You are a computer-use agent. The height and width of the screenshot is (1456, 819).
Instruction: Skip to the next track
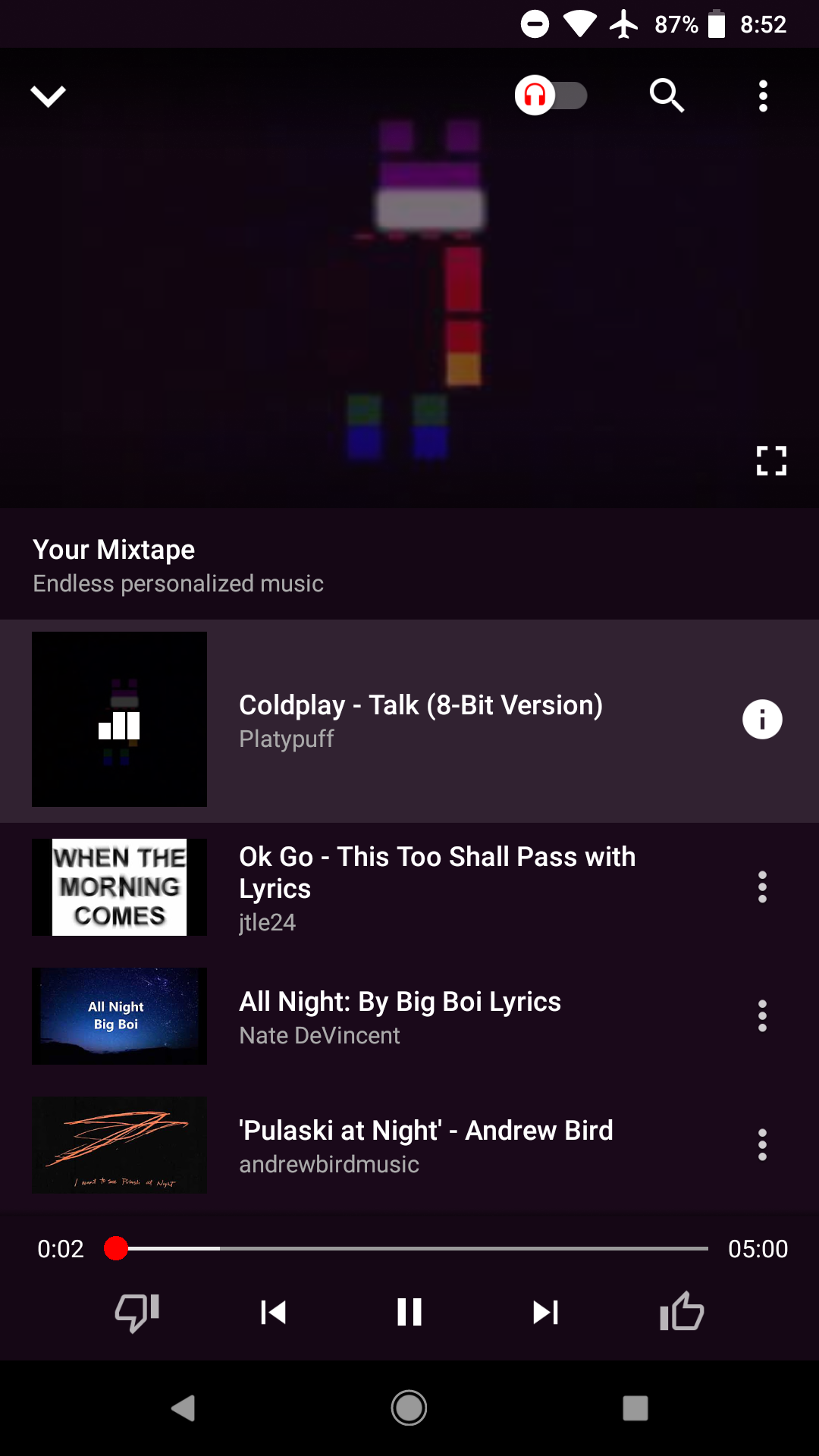(545, 1313)
